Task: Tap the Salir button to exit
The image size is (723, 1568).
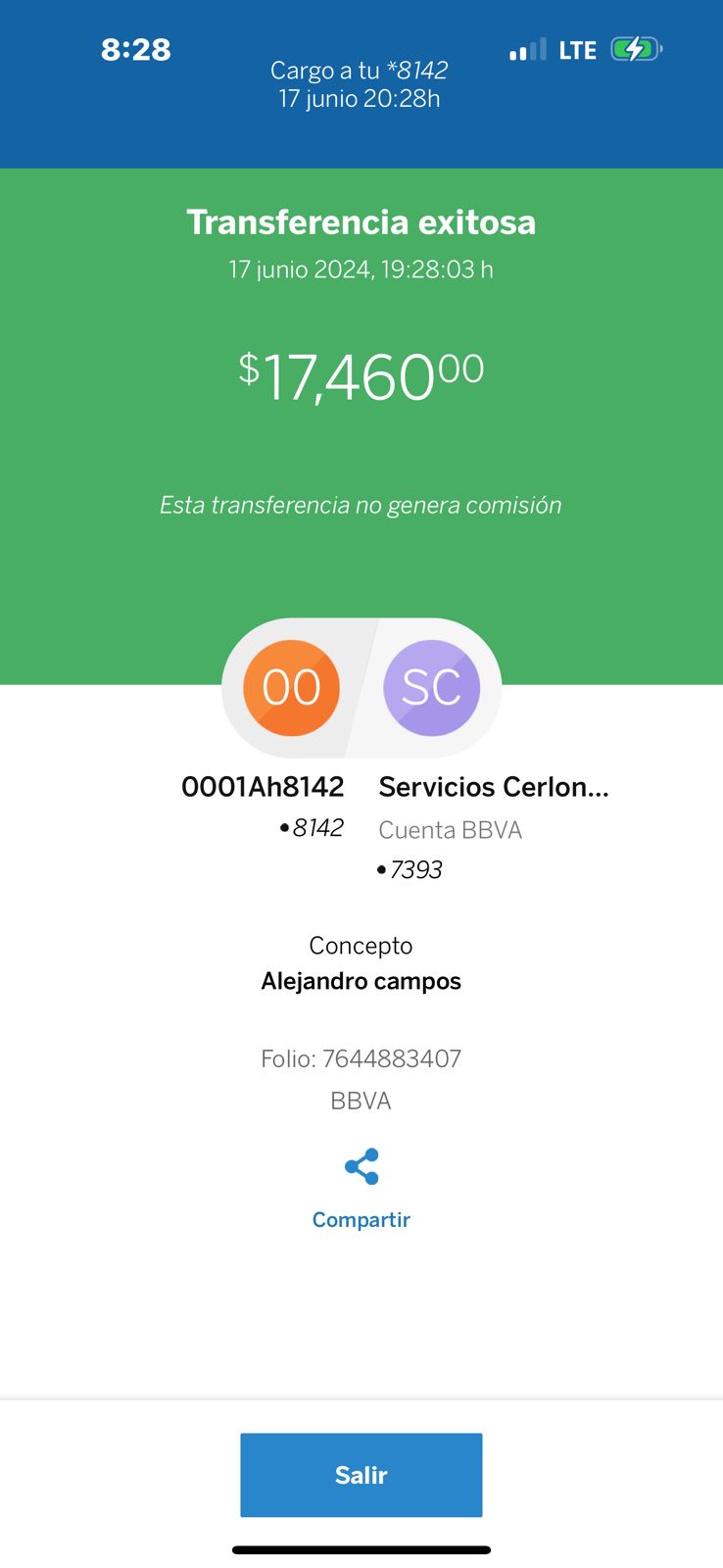Action: pos(361,1475)
